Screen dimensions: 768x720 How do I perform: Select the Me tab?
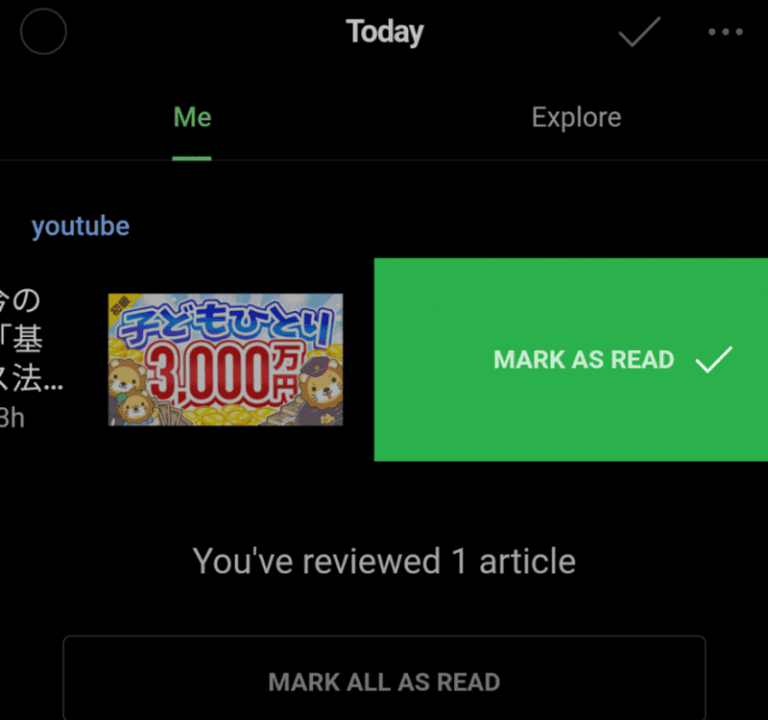click(192, 118)
